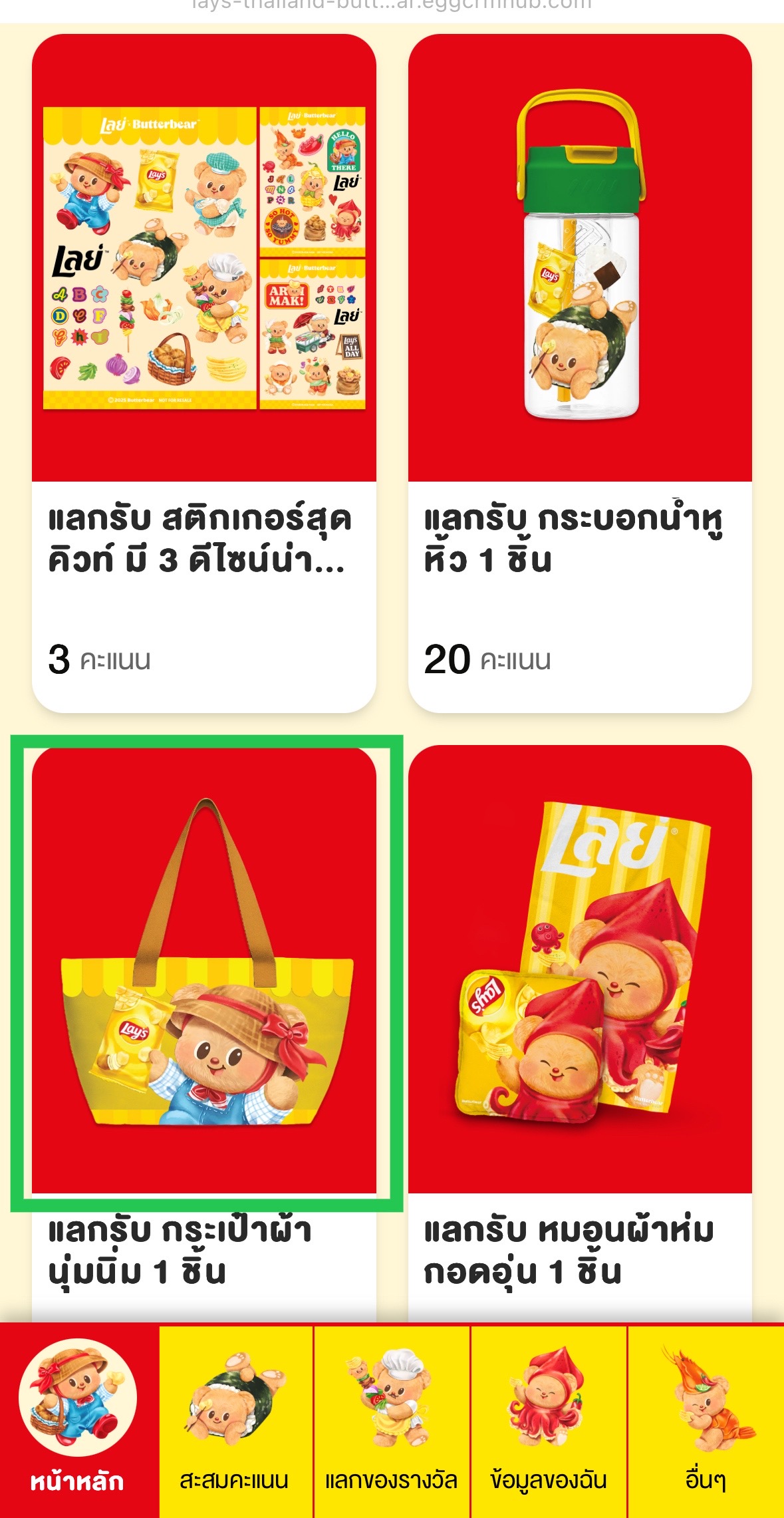Open the soft tote bag reward

203,998
